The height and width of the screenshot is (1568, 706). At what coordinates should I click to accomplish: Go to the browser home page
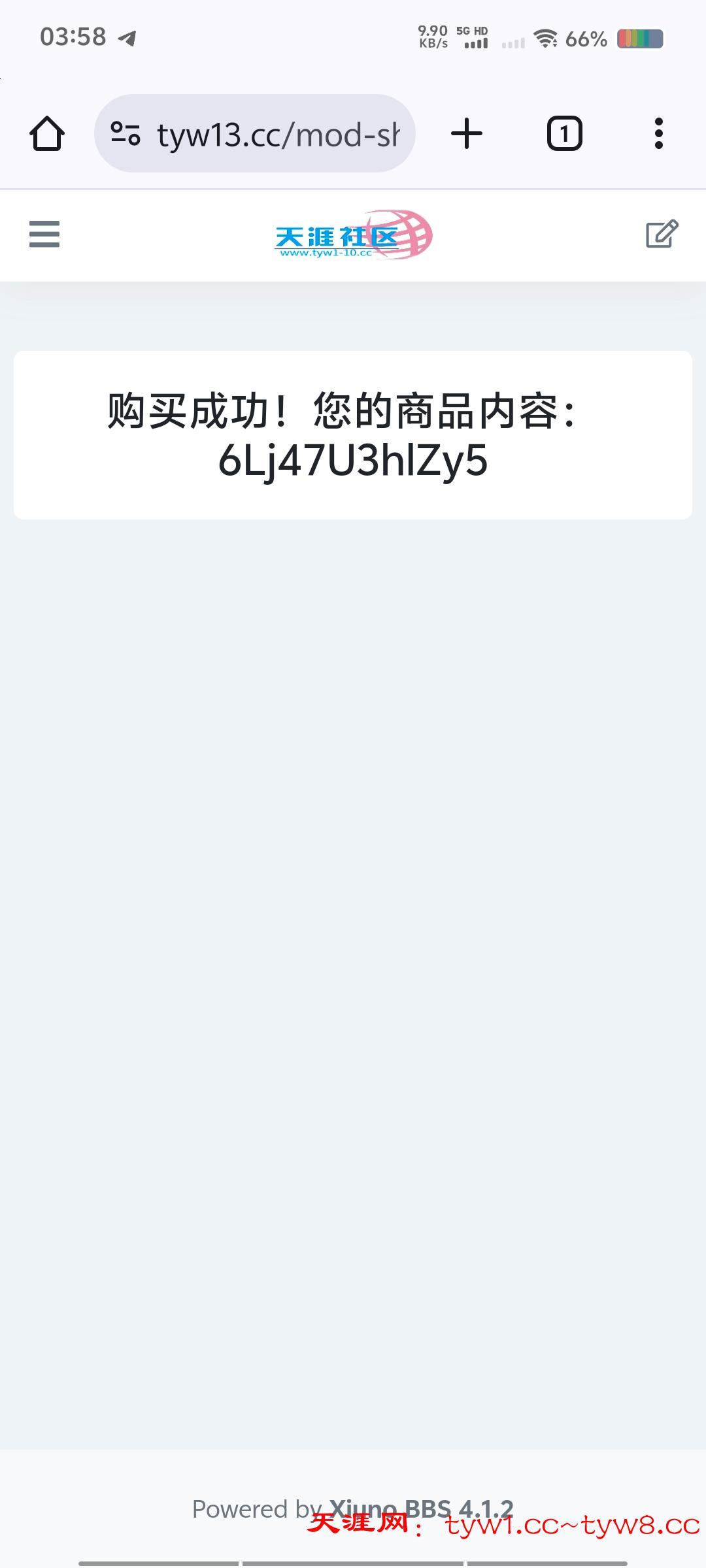pyautogui.click(x=47, y=134)
